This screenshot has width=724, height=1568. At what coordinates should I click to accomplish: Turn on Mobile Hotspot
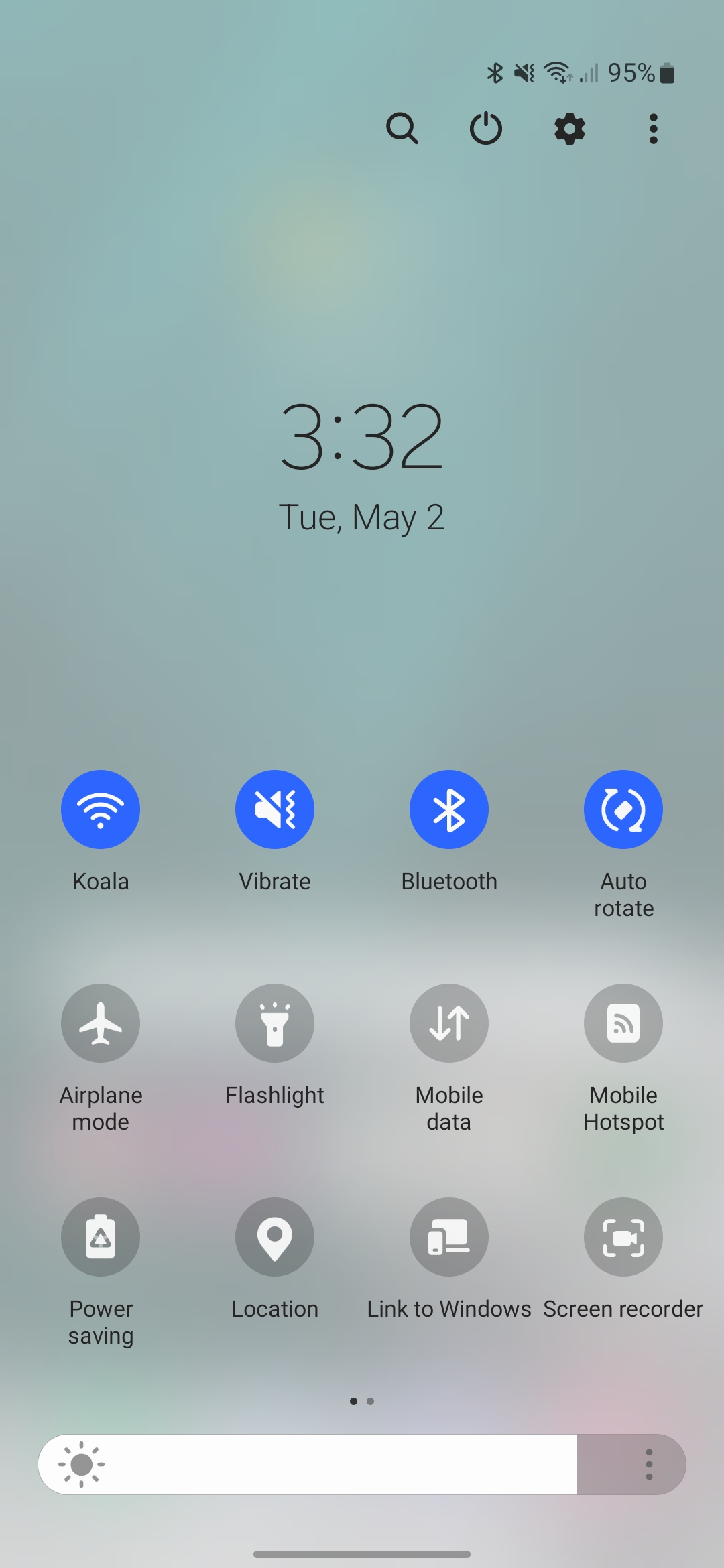[x=623, y=1023]
